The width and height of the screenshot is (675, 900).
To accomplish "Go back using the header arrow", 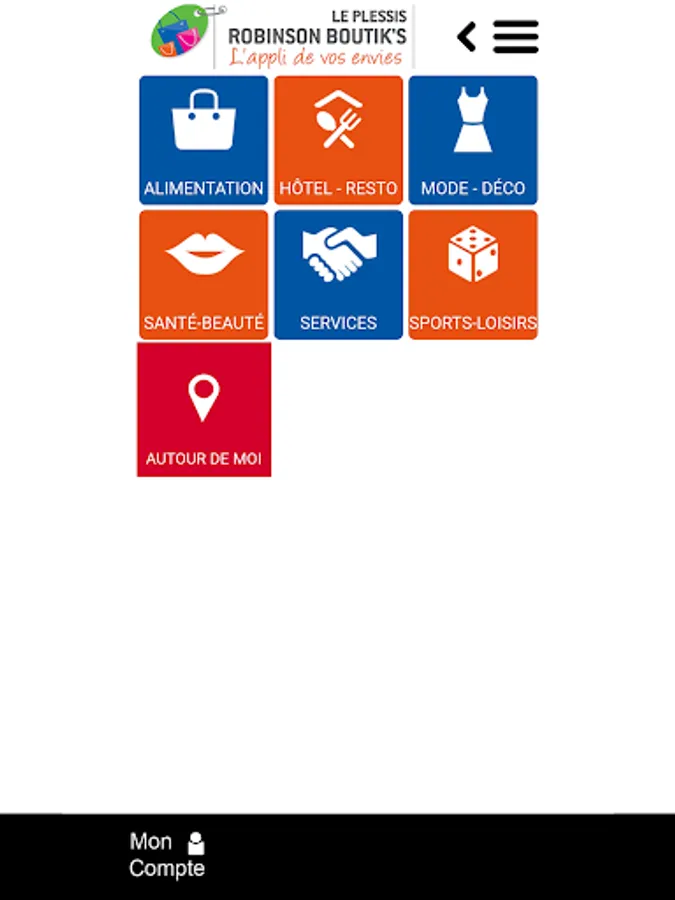I will point(467,37).
